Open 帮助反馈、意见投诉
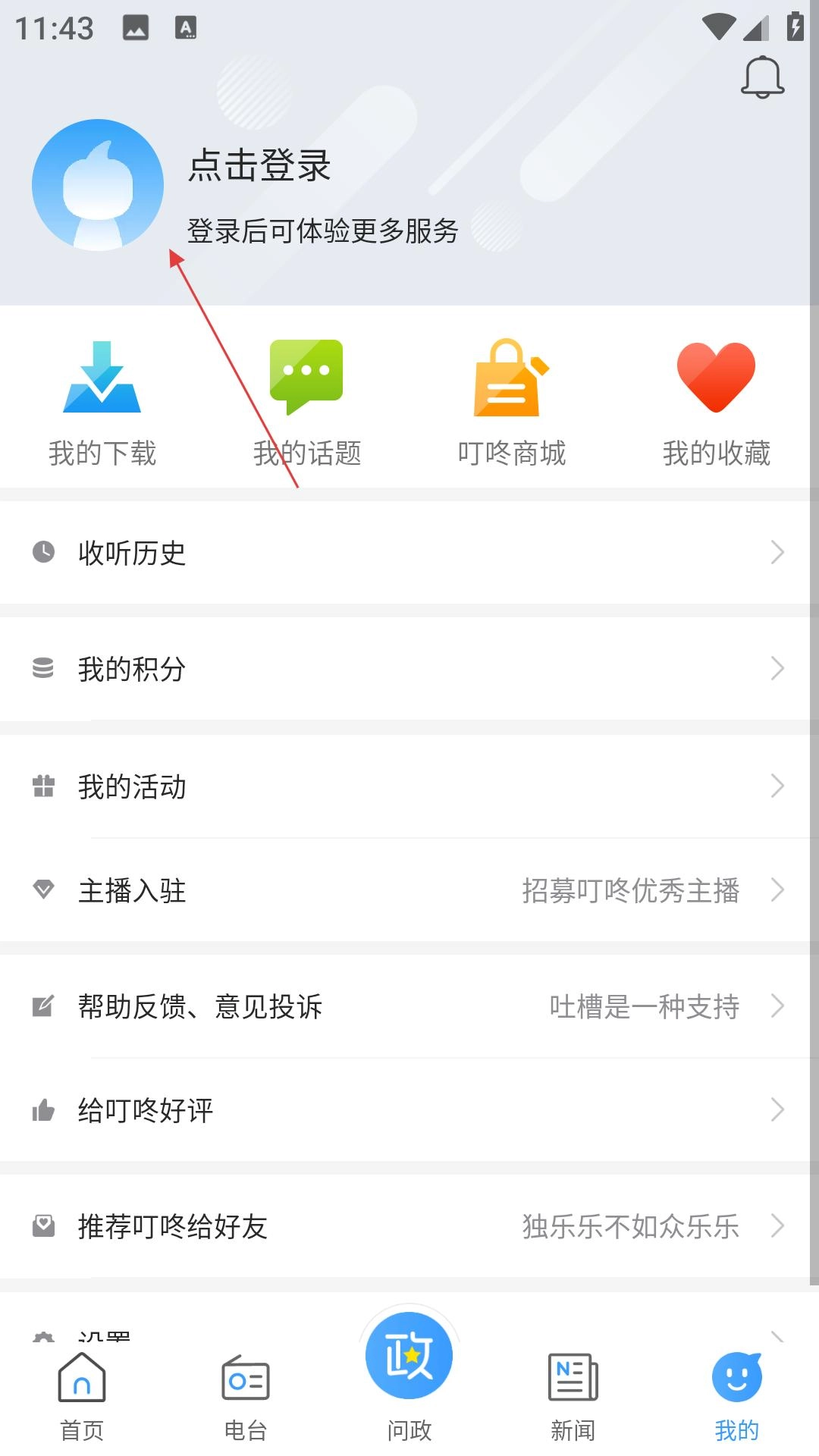 coord(409,1006)
